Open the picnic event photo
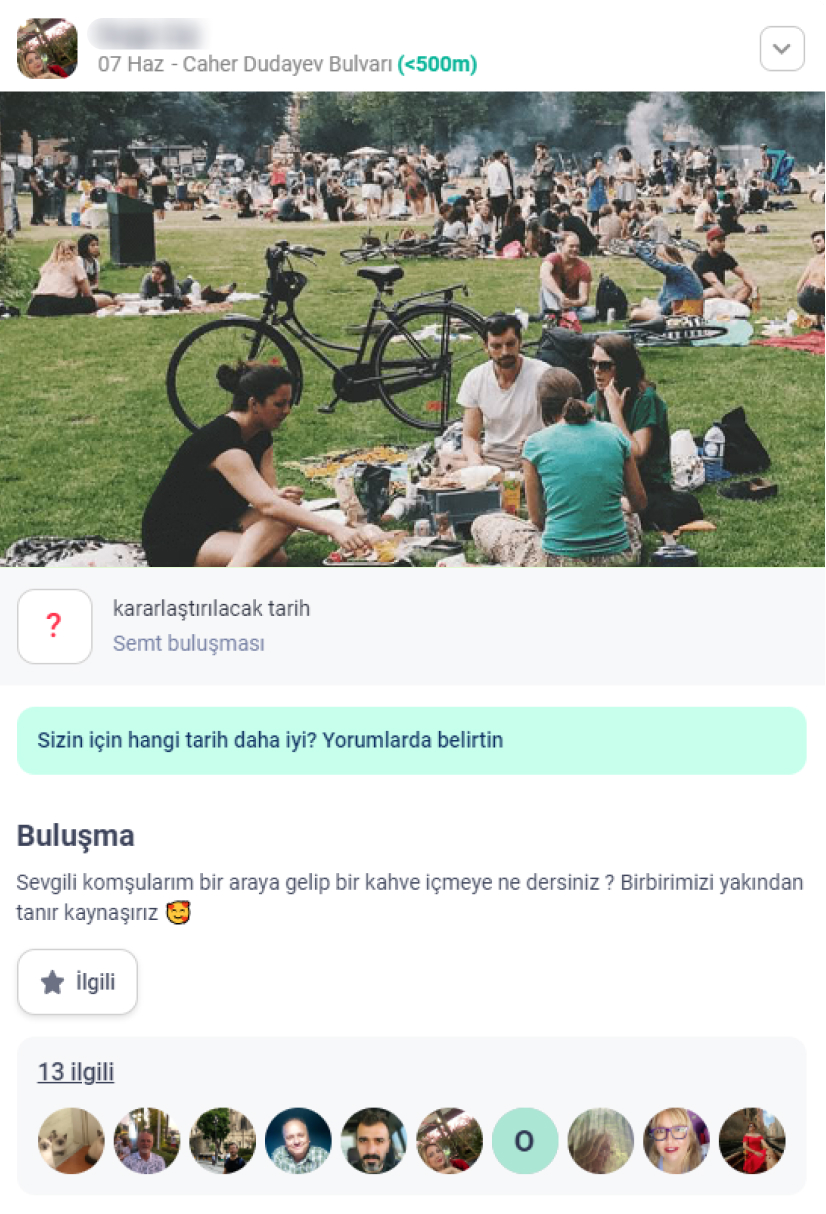 click(x=412, y=329)
